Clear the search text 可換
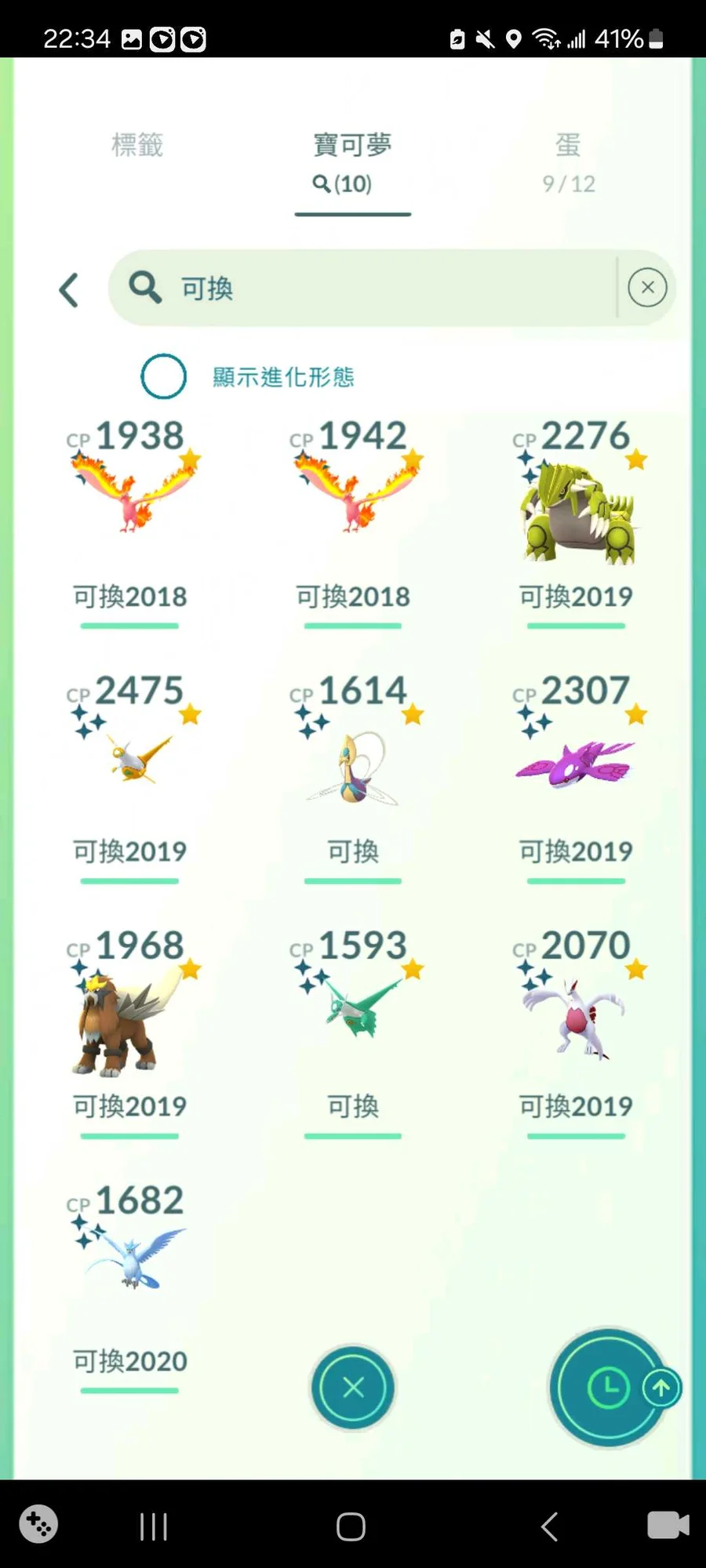The image size is (706, 1568). pos(647,288)
